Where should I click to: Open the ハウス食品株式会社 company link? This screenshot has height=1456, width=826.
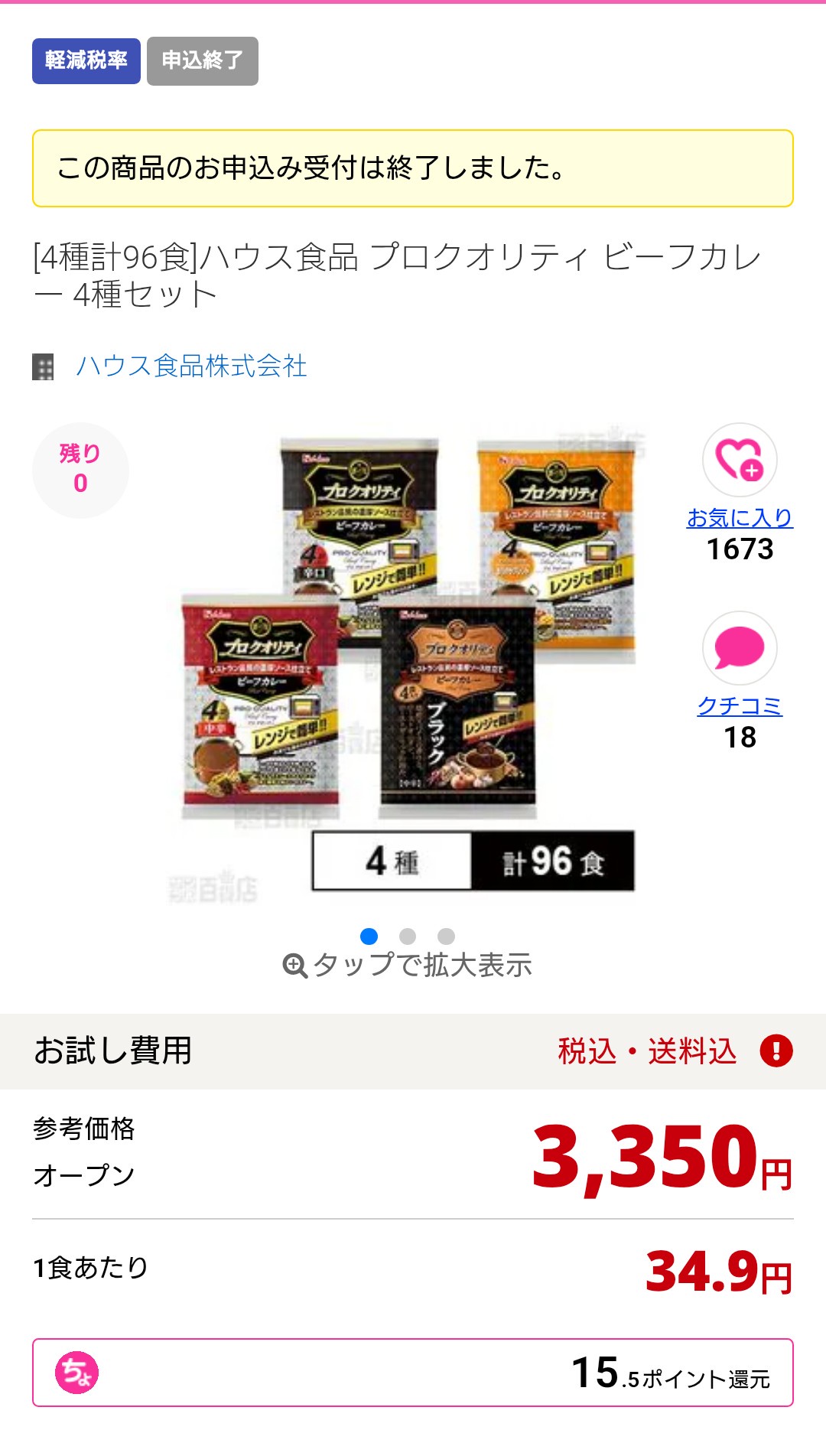[191, 366]
